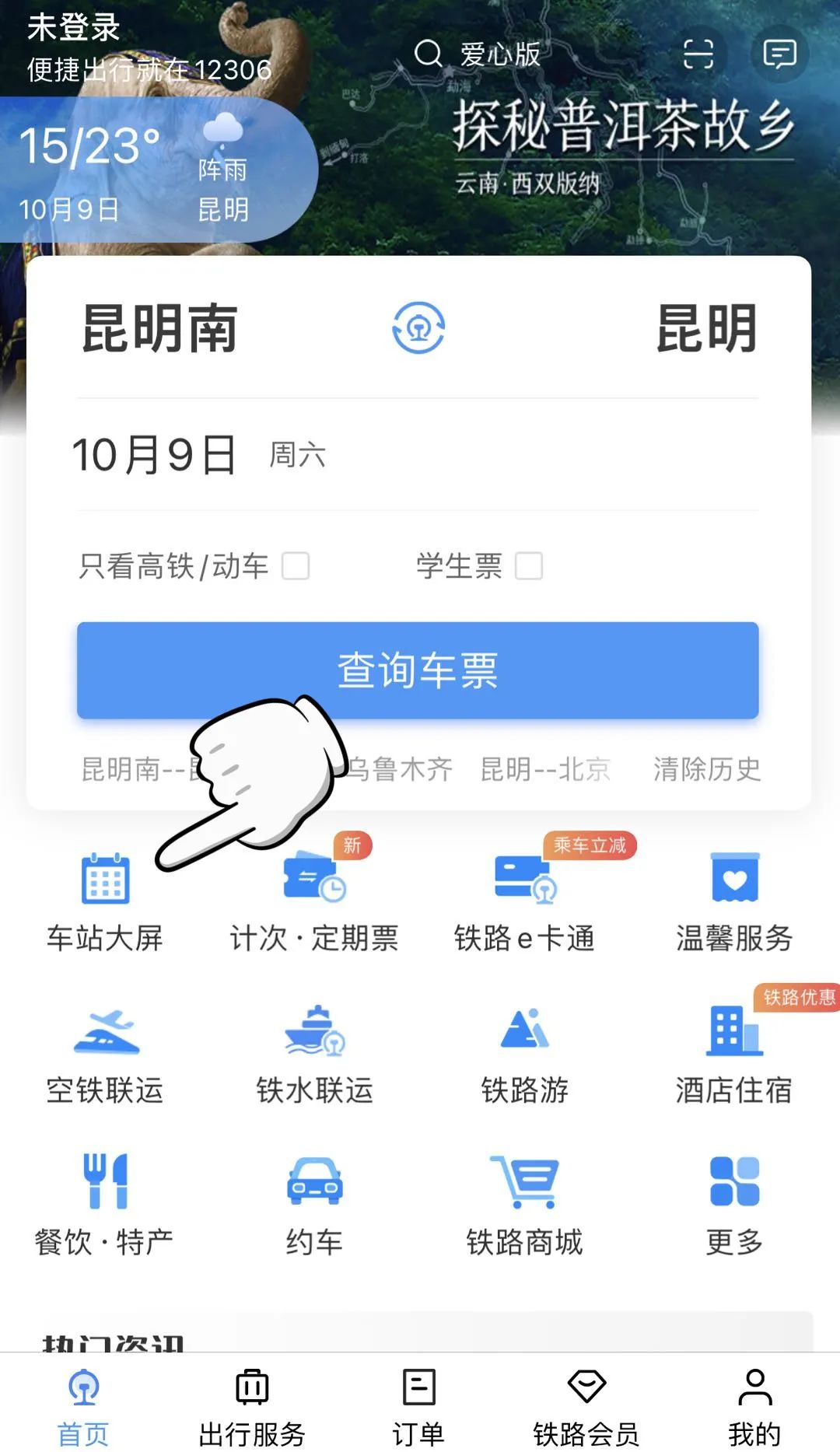Clear search history via 清除历史

(706, 771)
